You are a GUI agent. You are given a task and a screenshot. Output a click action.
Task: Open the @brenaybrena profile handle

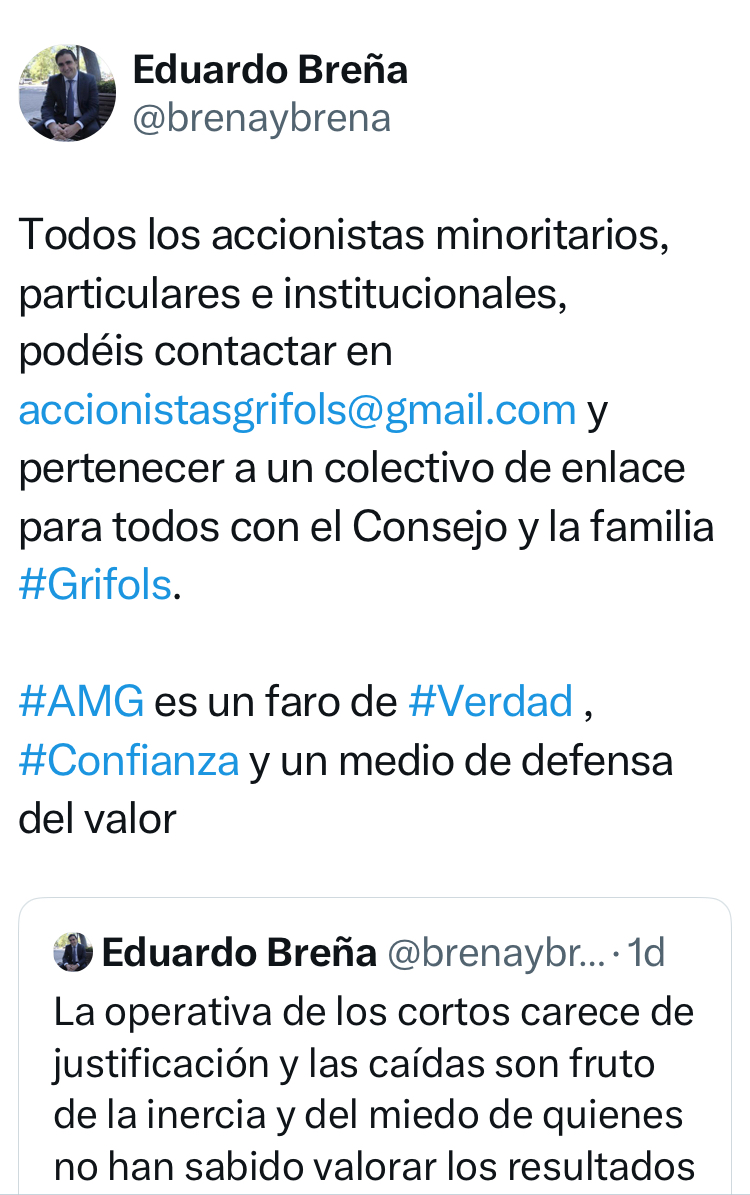tap(261, 118)
